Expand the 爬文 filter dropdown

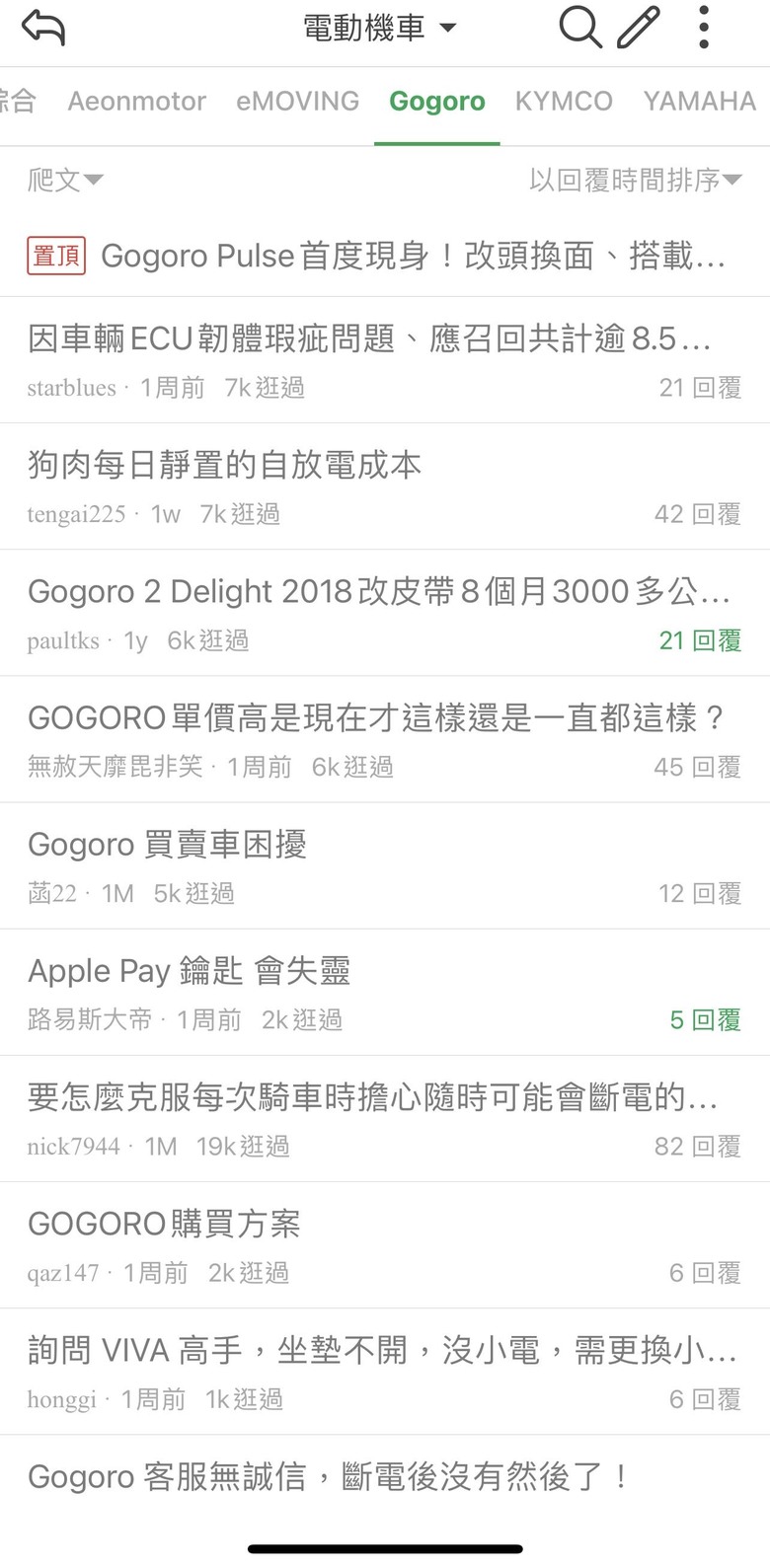tap(65, 180)
